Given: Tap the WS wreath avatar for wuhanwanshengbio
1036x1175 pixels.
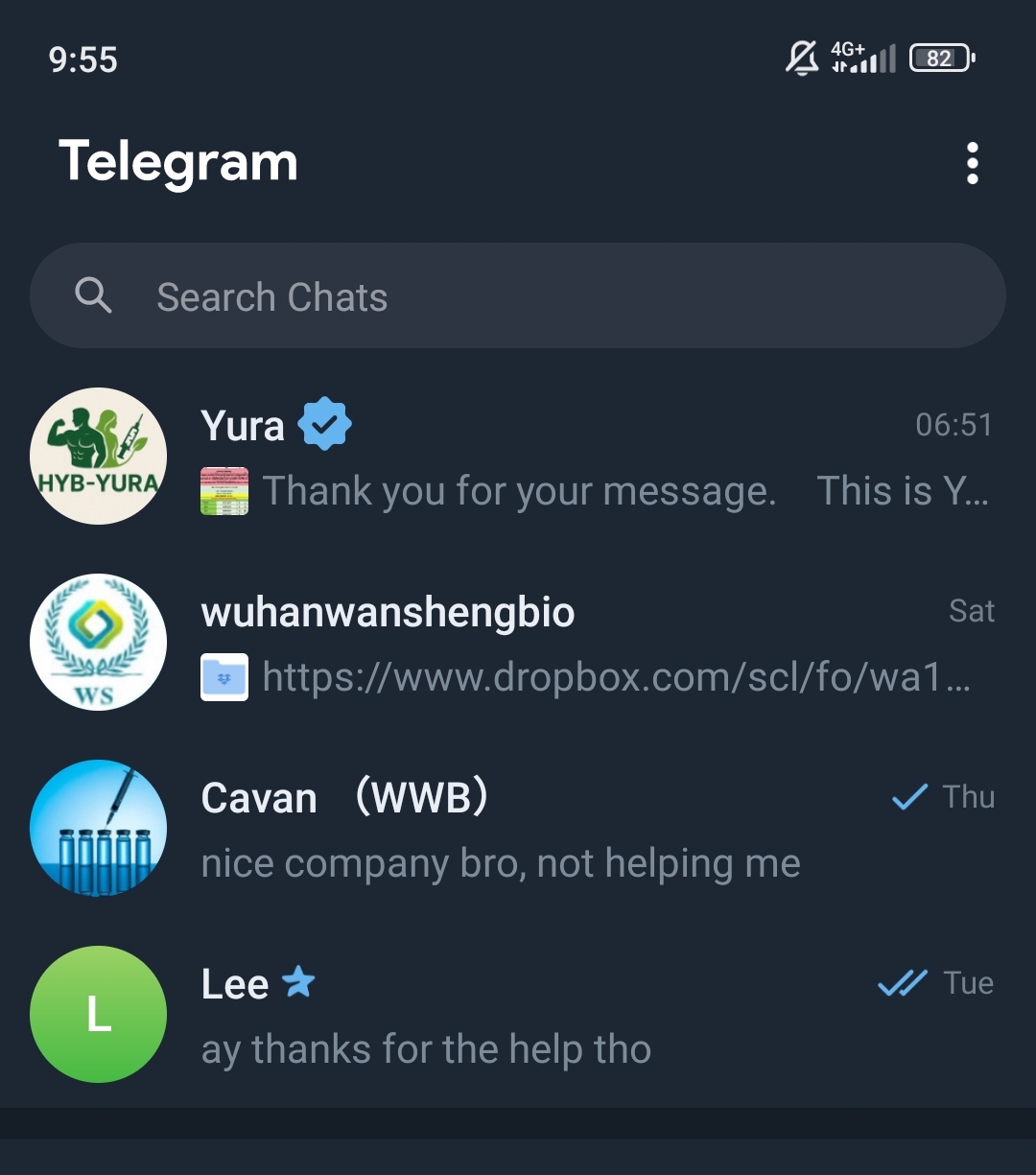Looking at the screenshot, I should tap(98, 643).
